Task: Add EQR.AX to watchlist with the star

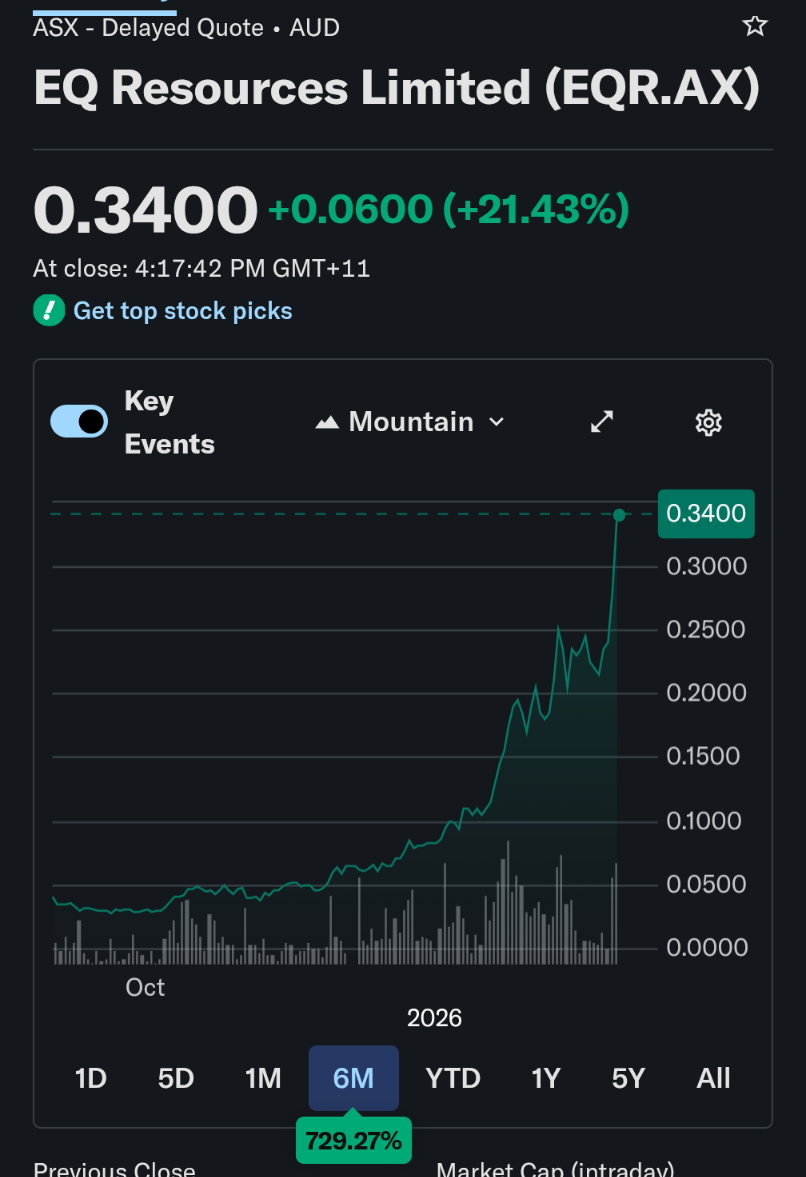Action: point(755,26)
